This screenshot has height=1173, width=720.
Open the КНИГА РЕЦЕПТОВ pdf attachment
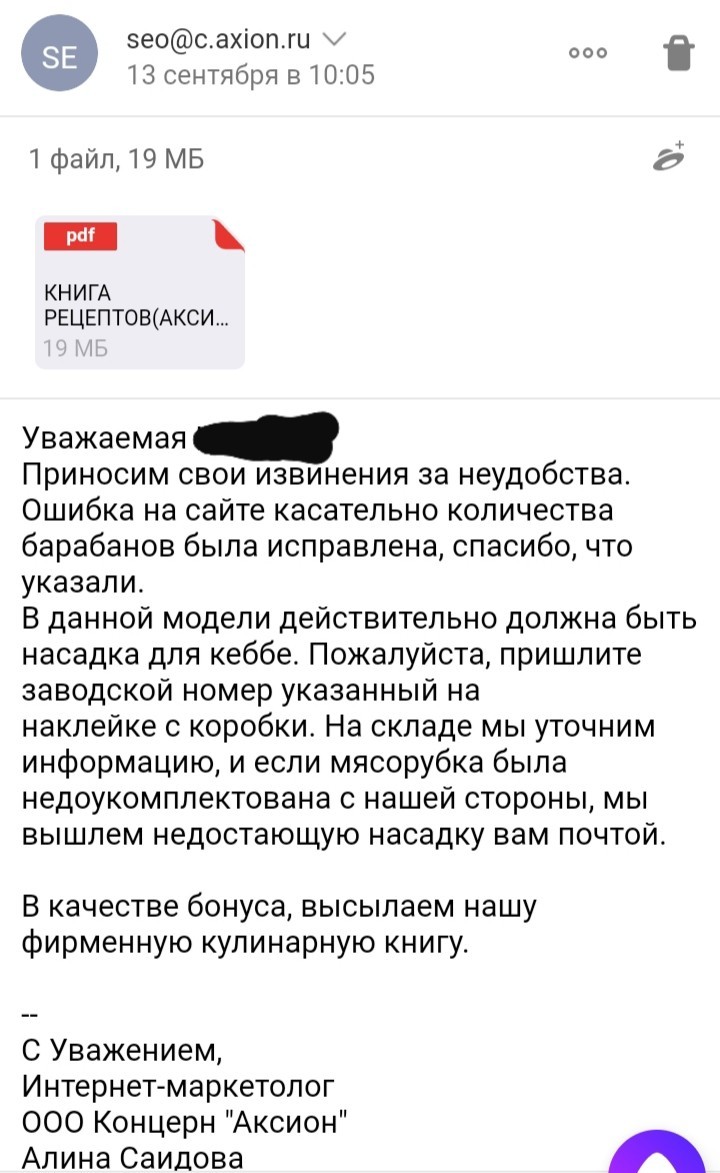pyautogui.click(x=140, y=292)
